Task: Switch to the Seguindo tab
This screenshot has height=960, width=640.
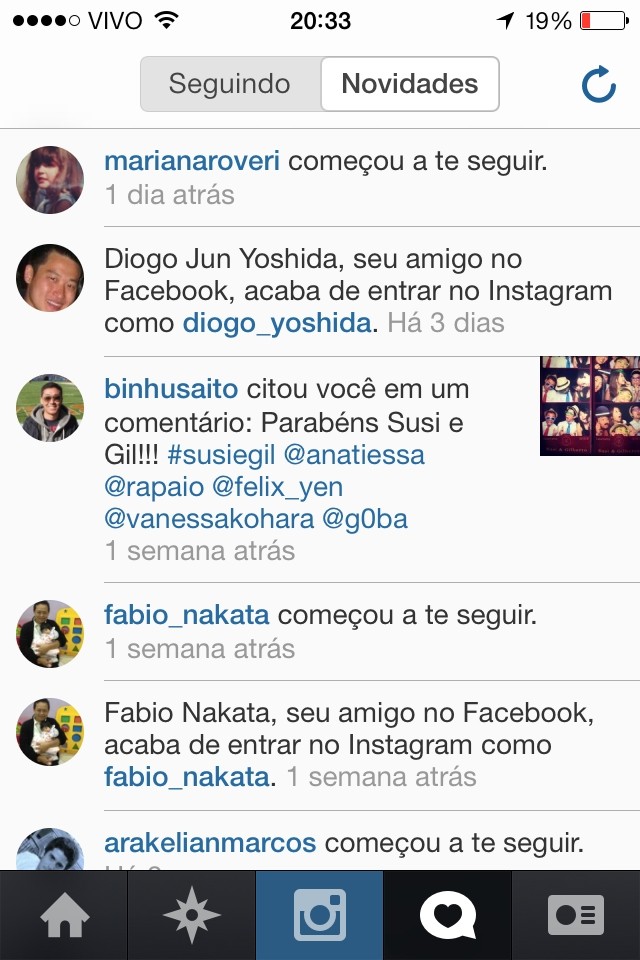Action: 230,84
